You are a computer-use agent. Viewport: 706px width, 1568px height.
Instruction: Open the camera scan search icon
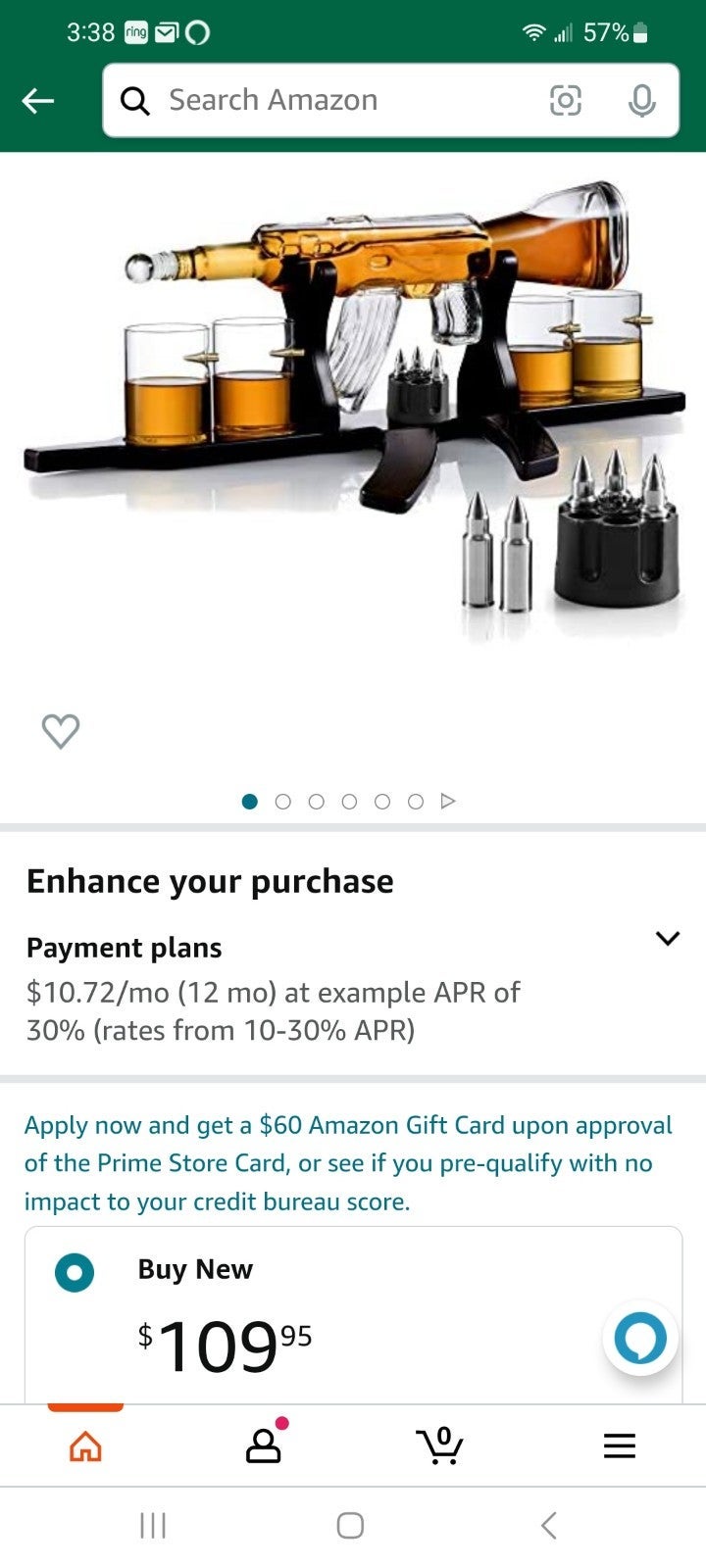pyautogui.click(x=566, y=100)
